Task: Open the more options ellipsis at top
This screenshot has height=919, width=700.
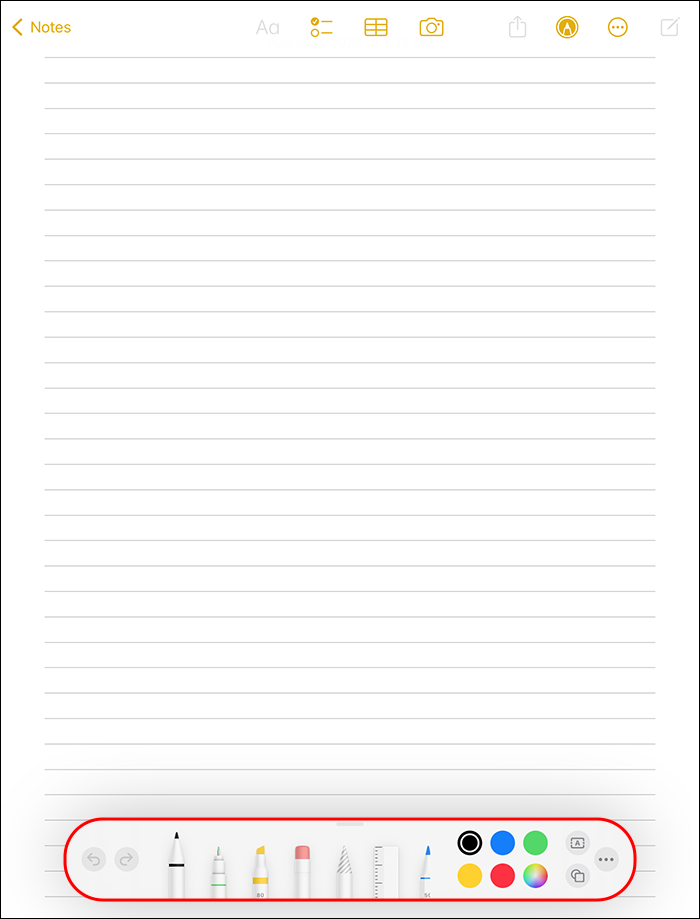Action: coord(618,28)
